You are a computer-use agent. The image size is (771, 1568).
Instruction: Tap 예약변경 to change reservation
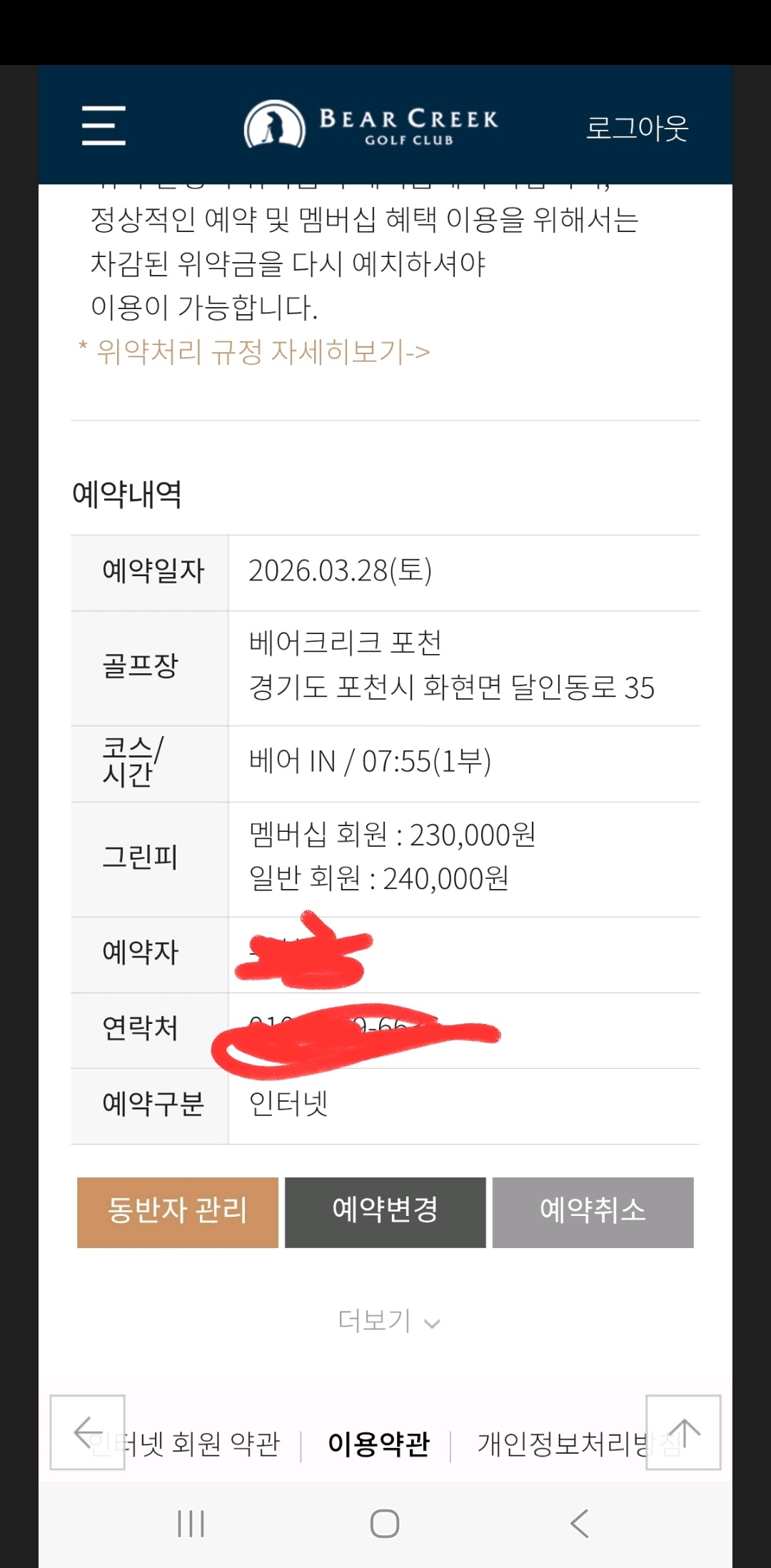[385, 1212]
